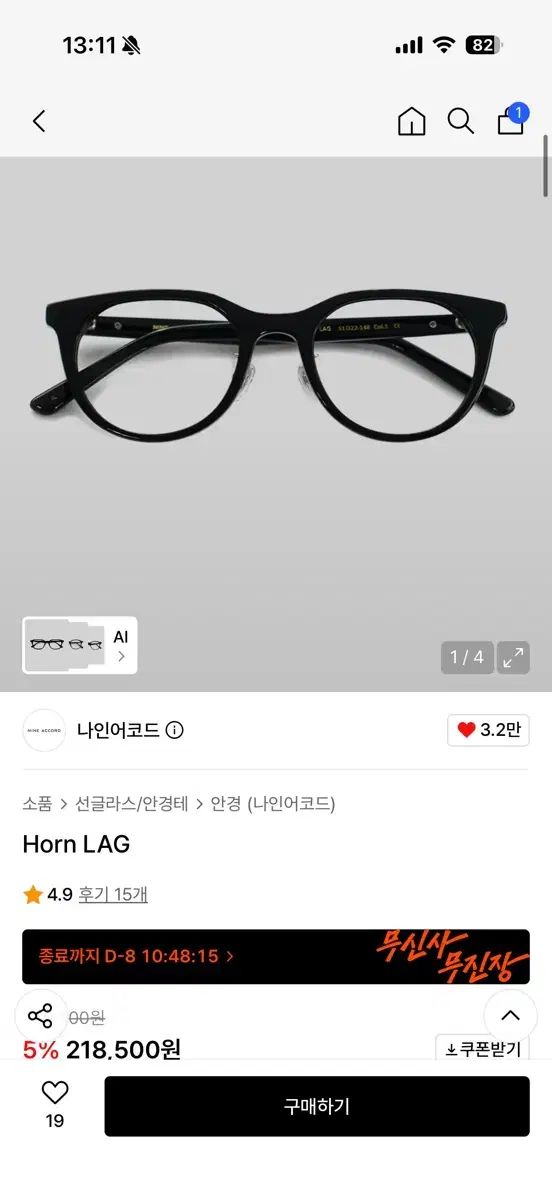Jump to top with the up-arrow button
Screen dimensions: 552x1200
(511, 1016)
